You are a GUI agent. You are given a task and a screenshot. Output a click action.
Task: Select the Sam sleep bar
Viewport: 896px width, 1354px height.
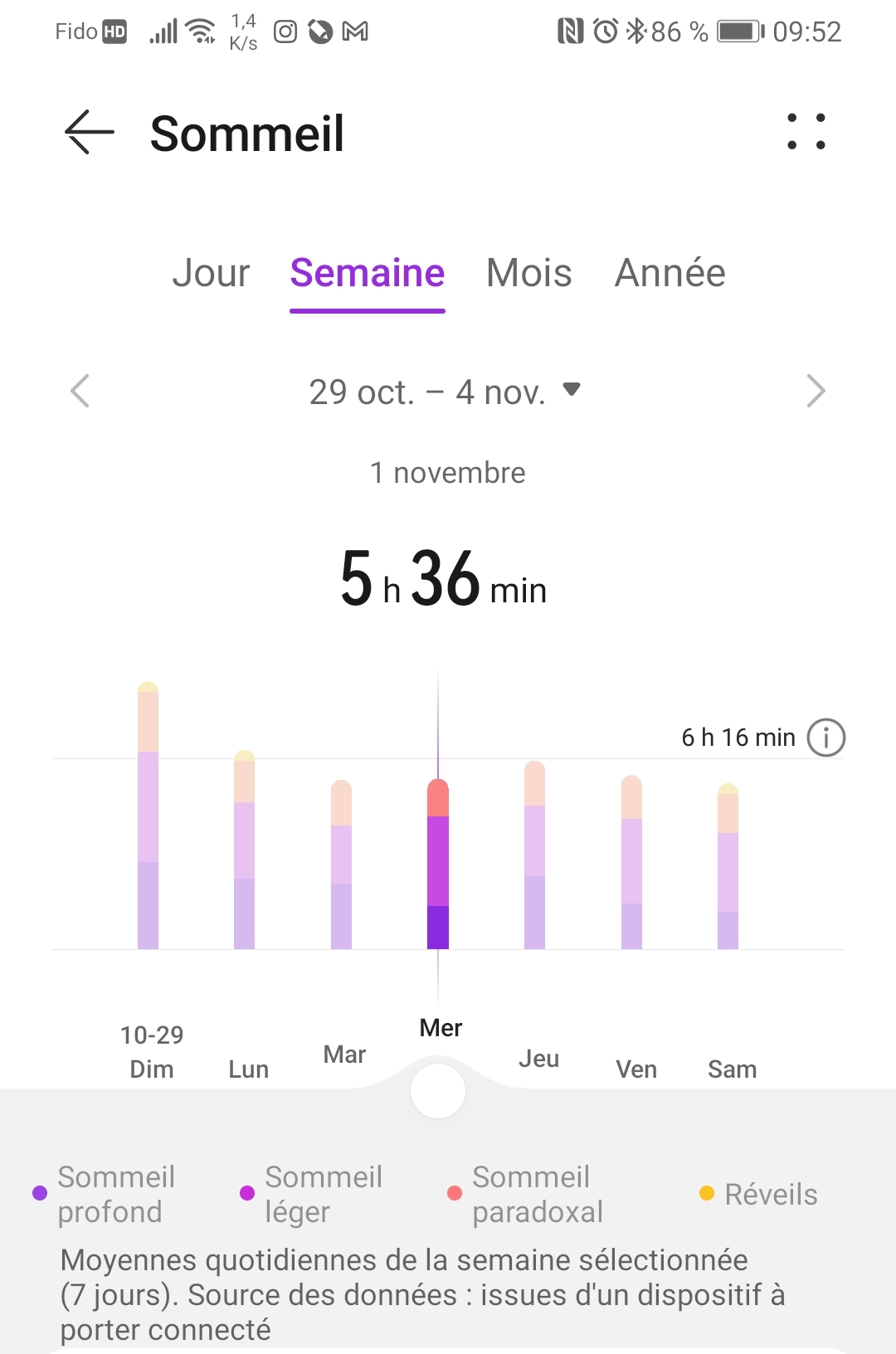(728, 867)
